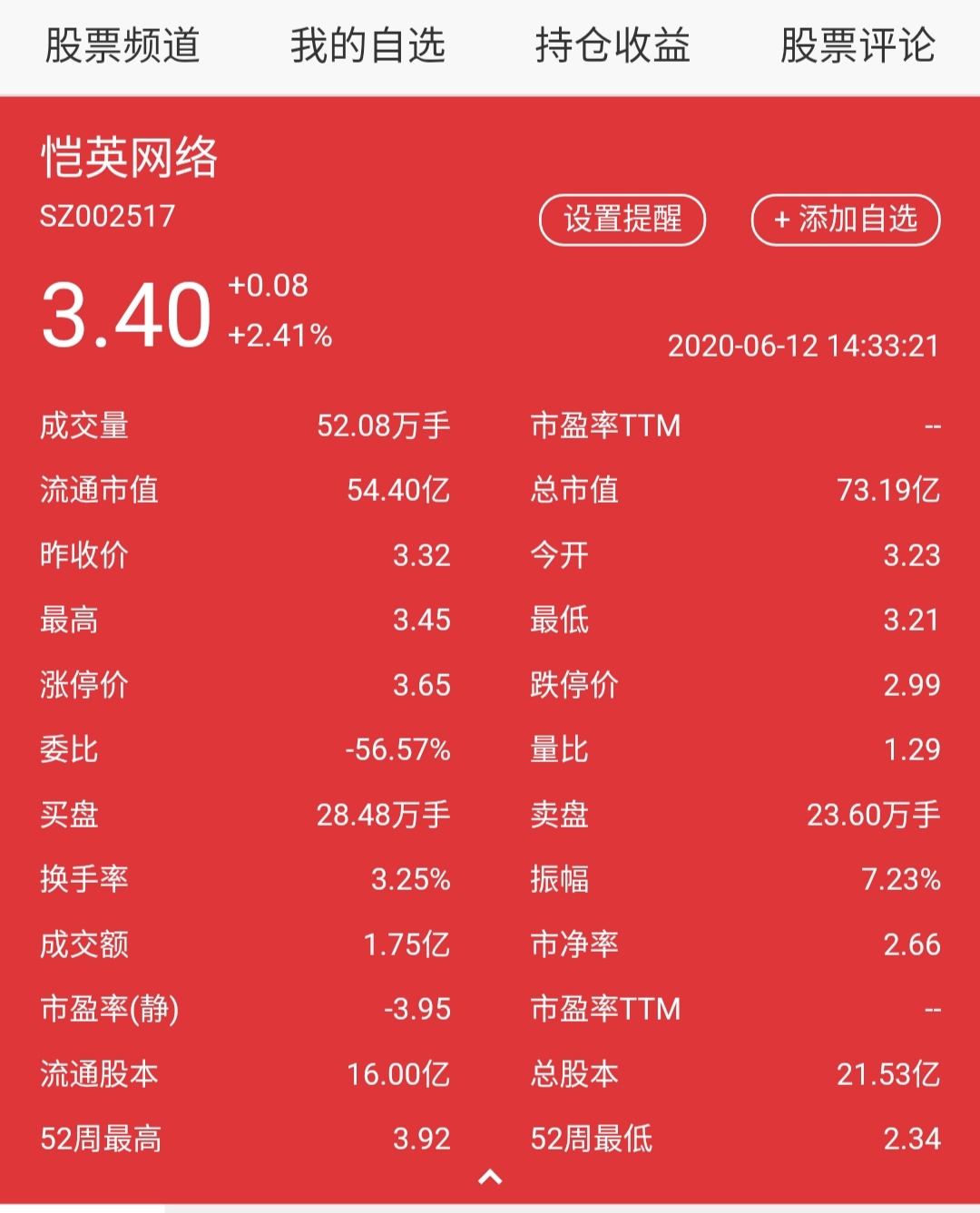
Task: Click the timestamp 2020-06-12 14:33:21
Action: (x=805, y=345)
